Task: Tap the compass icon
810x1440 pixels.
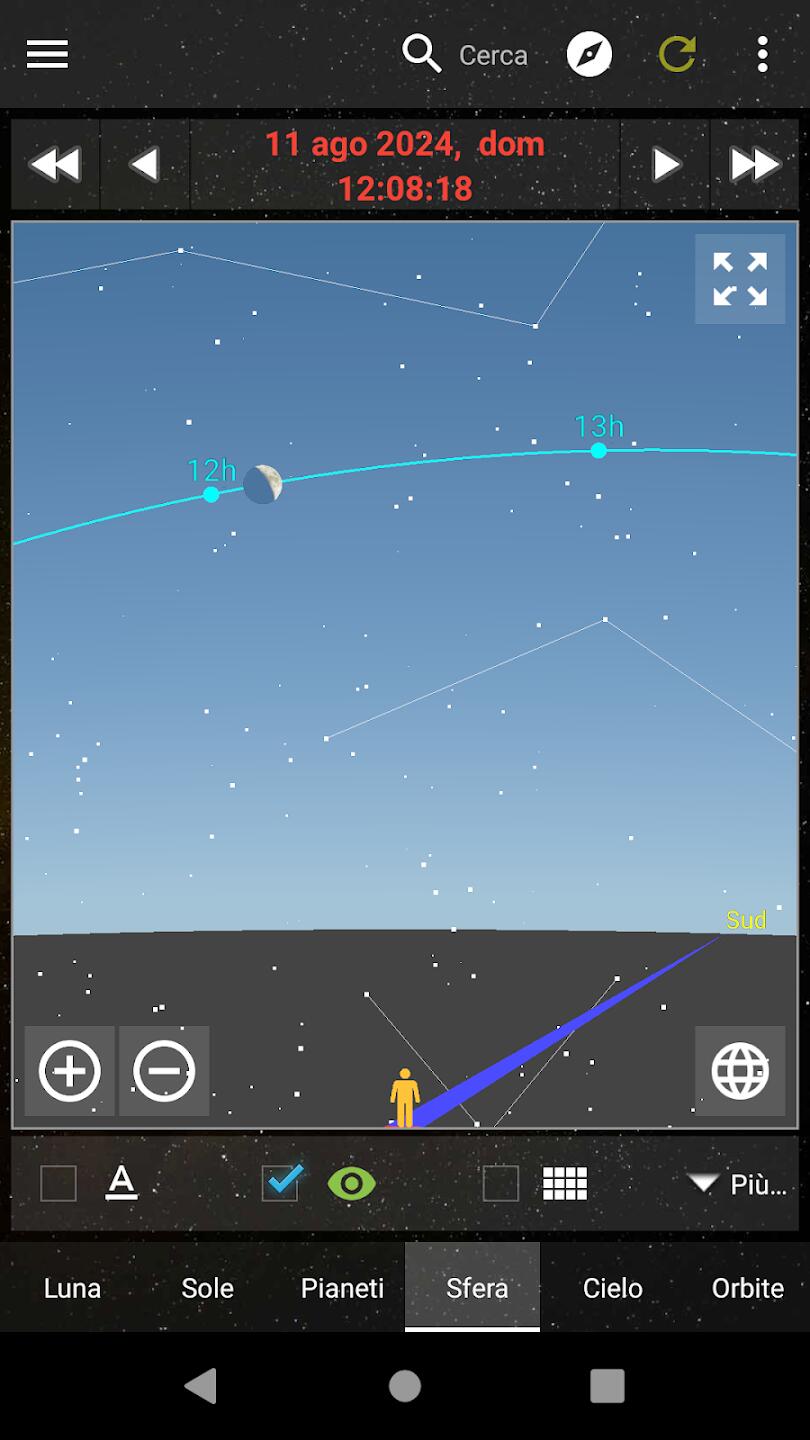Action: click(589, 54)
